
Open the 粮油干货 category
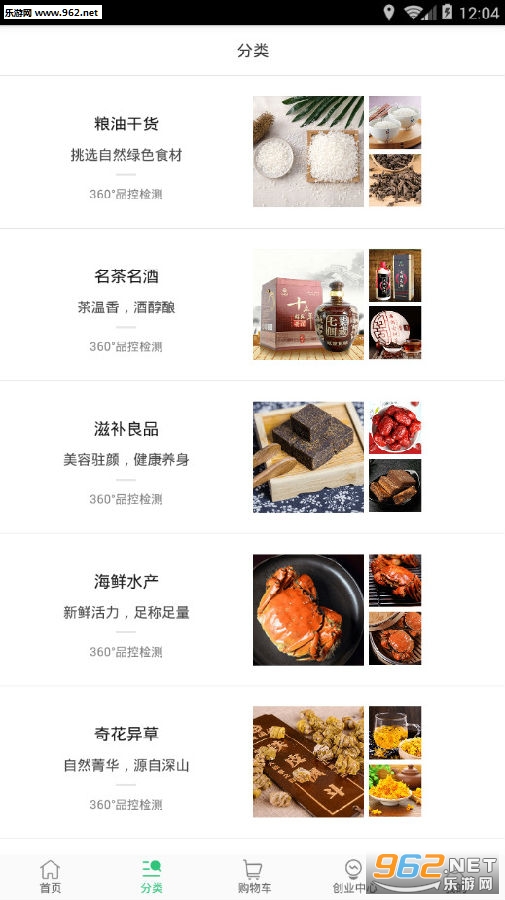[252, 152]
